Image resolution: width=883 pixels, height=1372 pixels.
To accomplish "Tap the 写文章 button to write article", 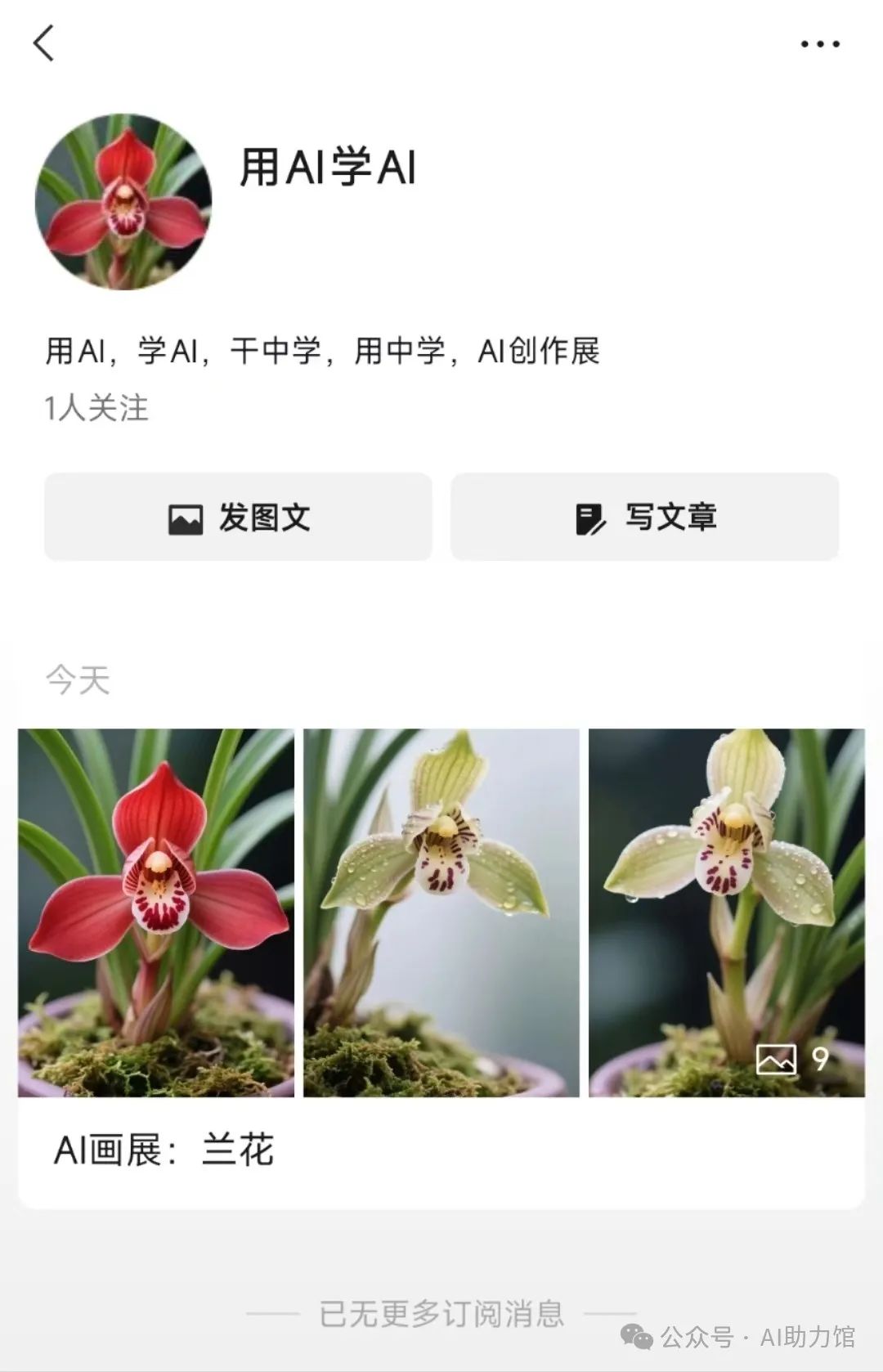I will click(x=646, y=517).
